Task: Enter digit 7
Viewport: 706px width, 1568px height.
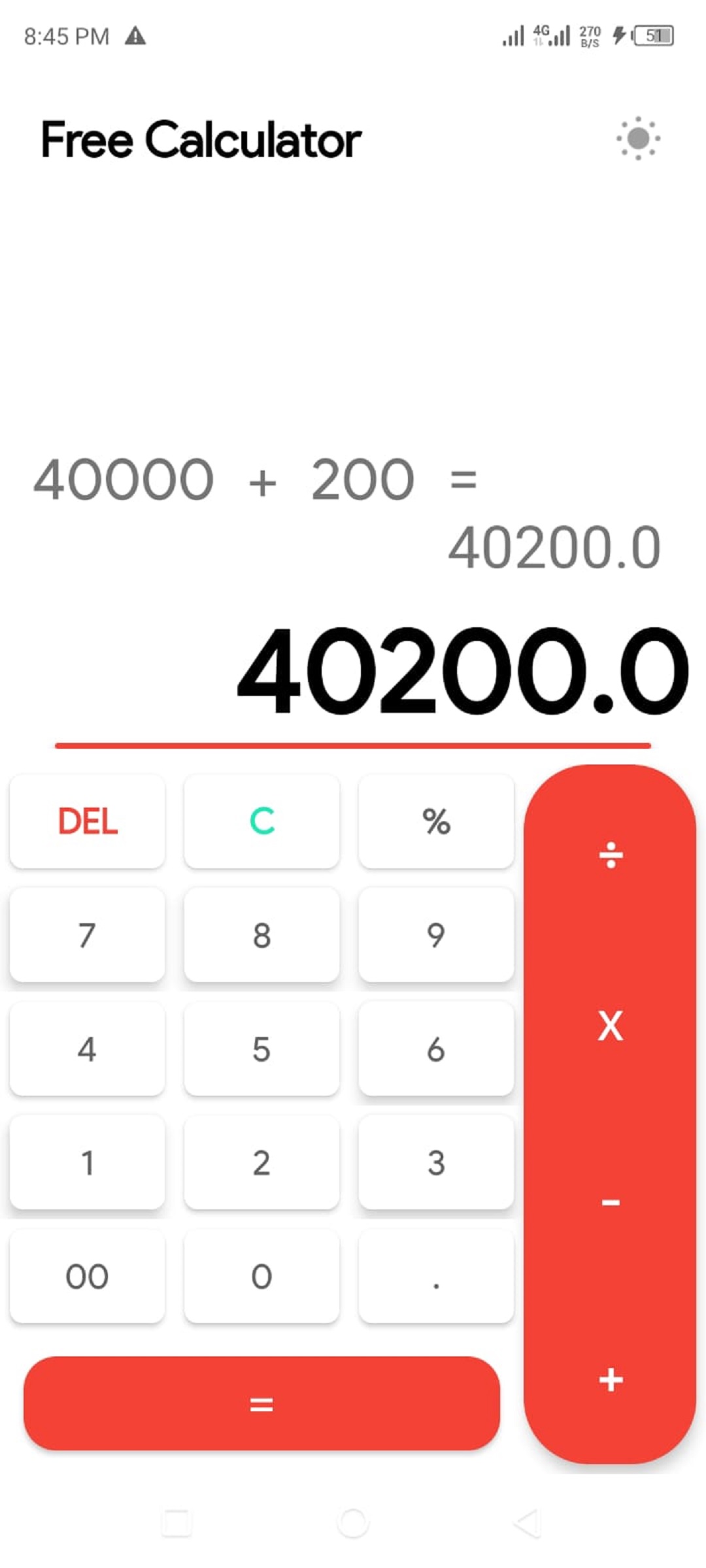Action: (x=88, y=935)
